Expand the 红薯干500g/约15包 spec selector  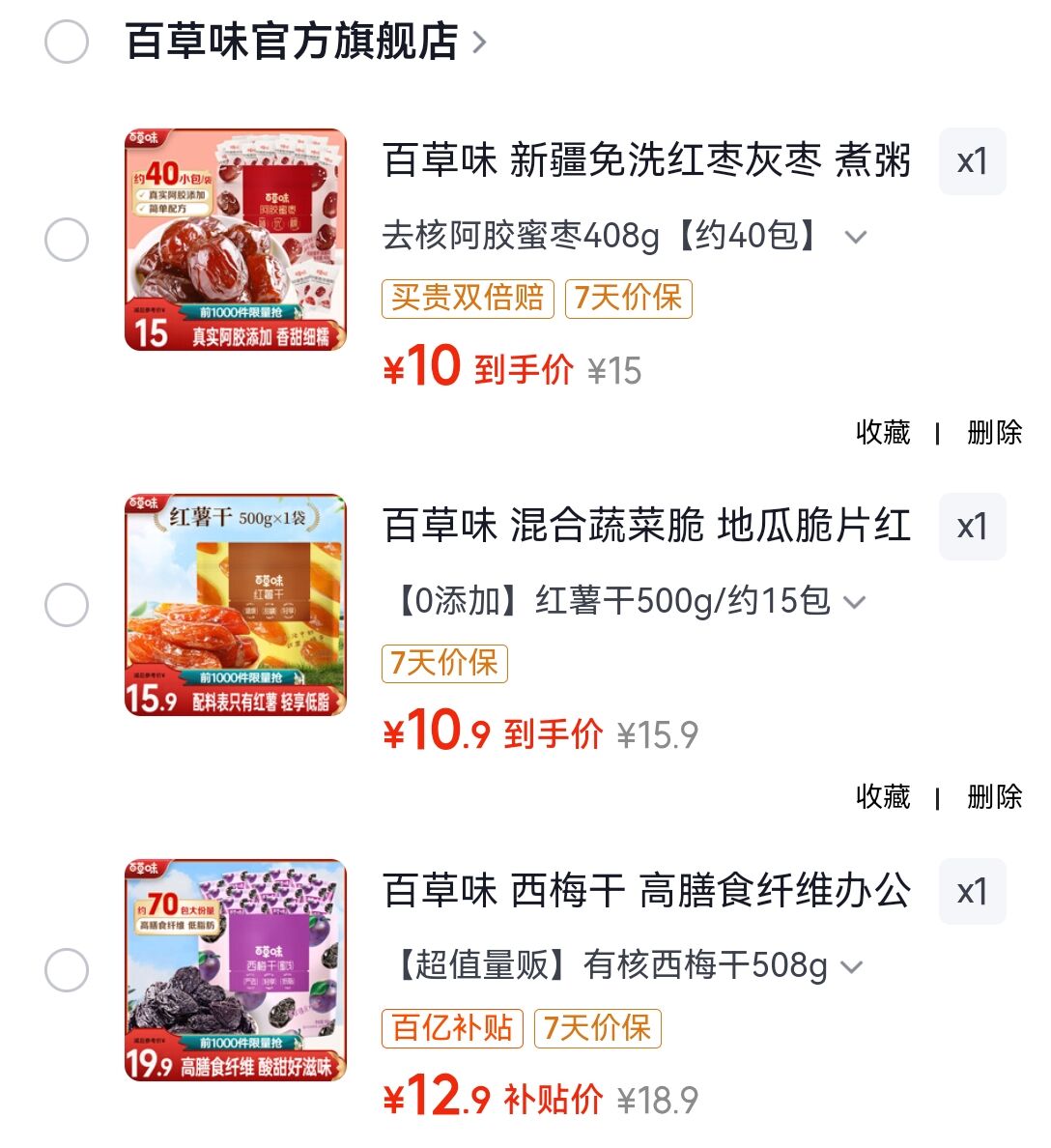pos(630,602)
